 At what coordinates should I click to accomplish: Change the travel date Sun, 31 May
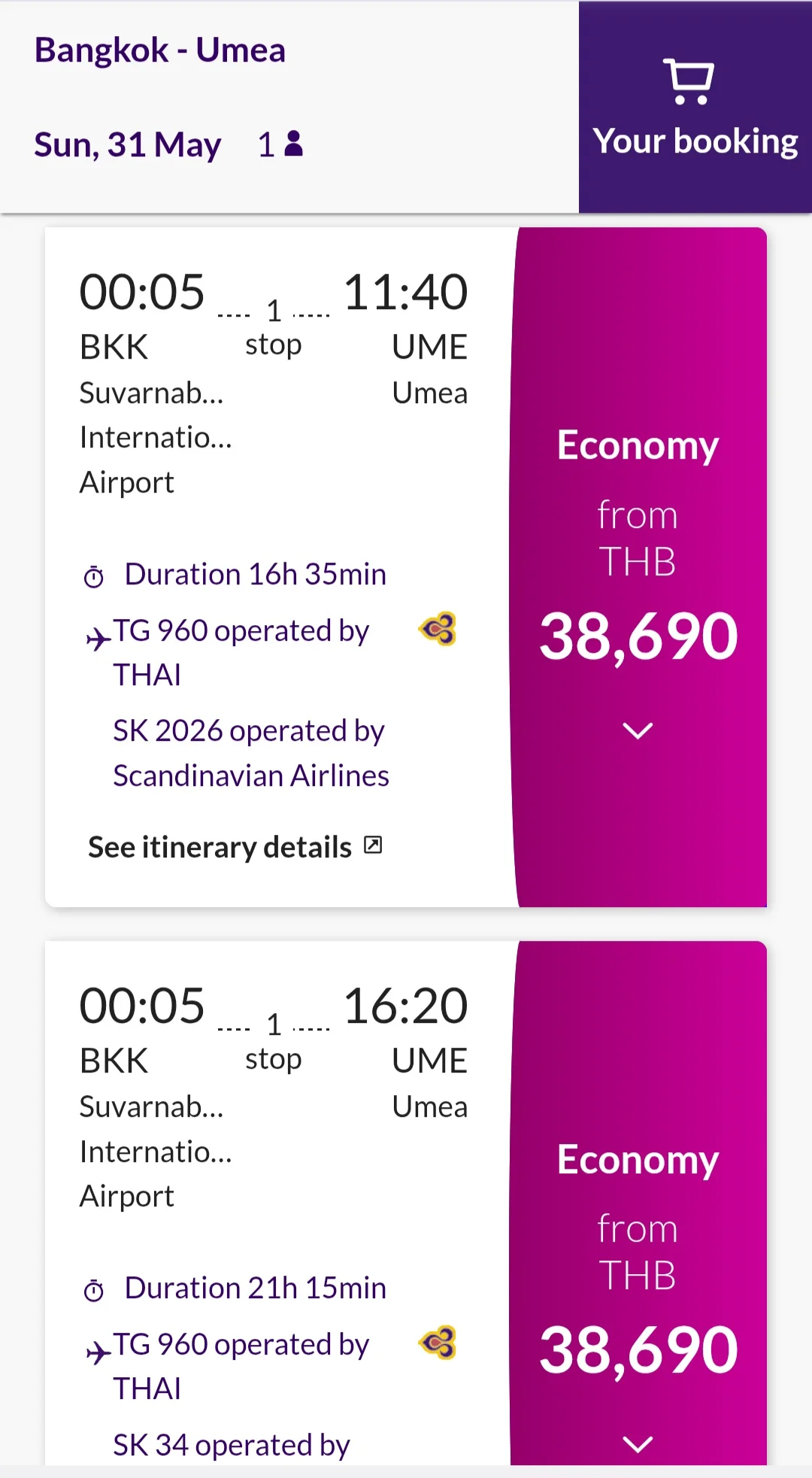pyautogui.click(x=128, y=144)
